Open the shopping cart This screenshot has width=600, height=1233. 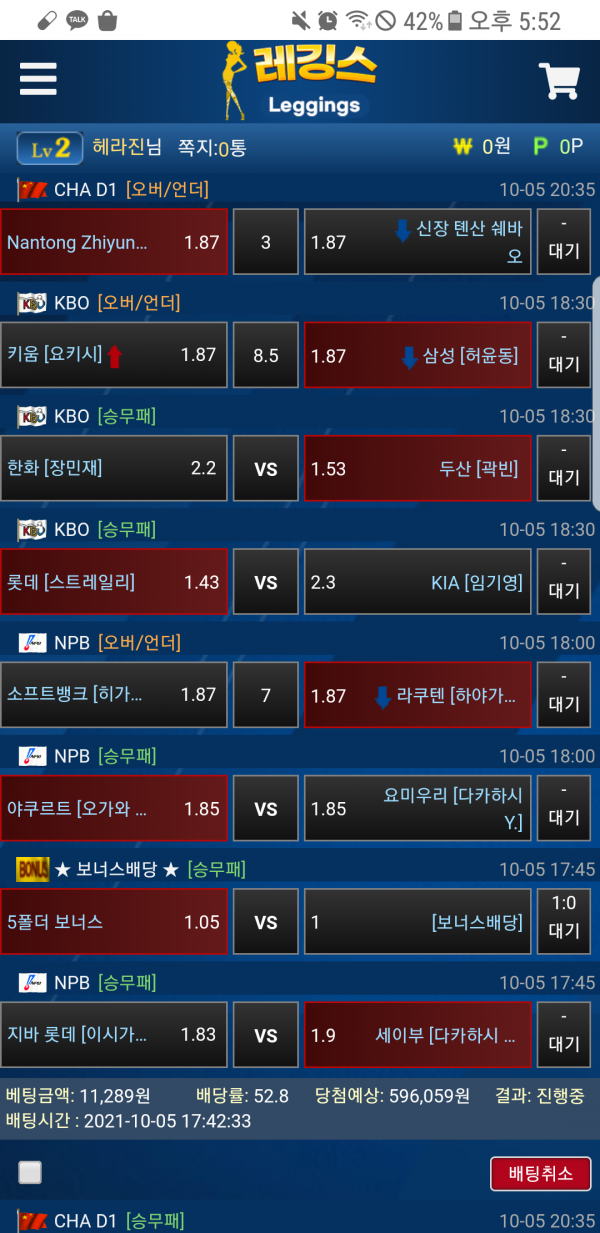559,81
